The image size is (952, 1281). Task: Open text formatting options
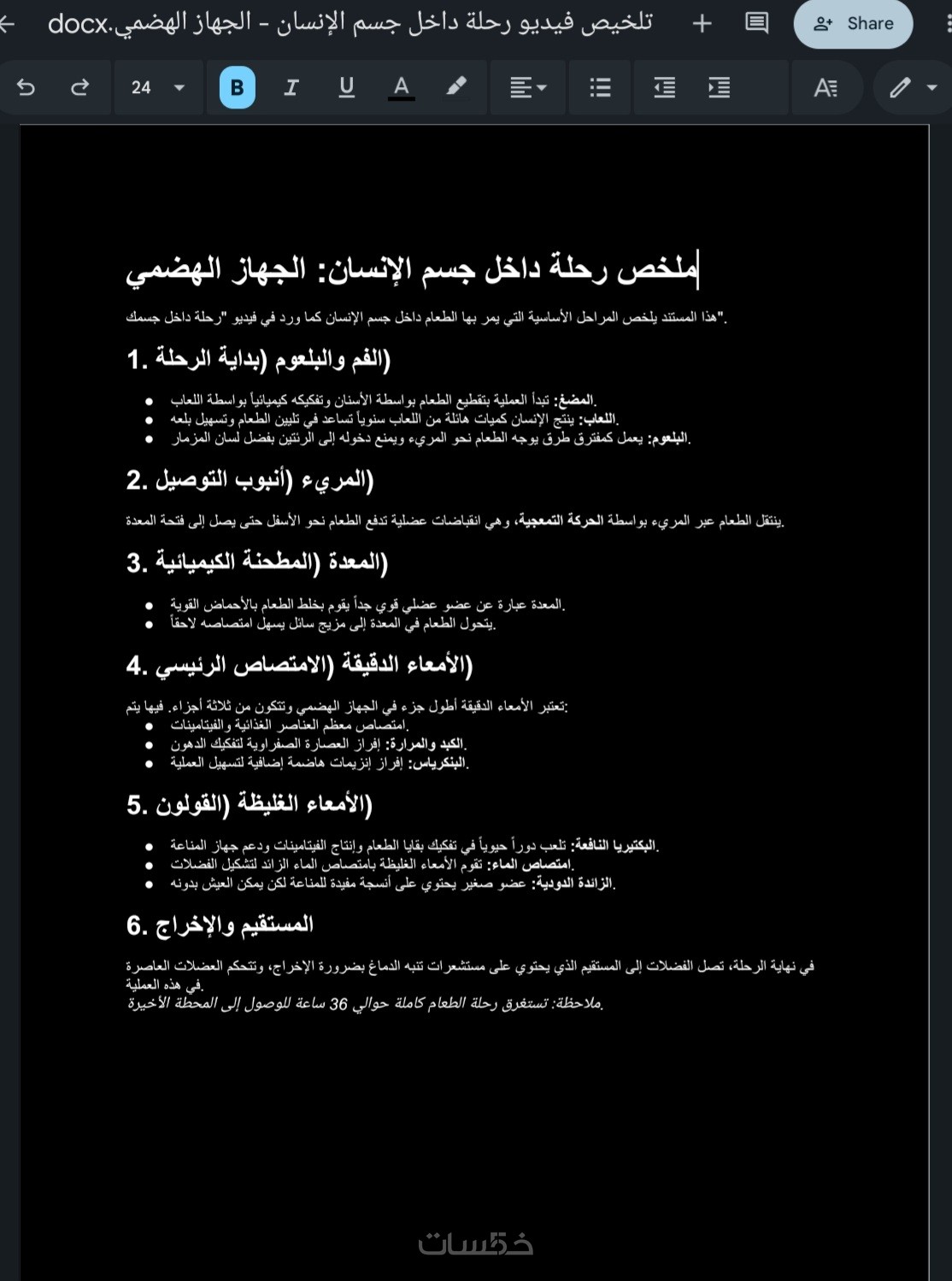825,87
